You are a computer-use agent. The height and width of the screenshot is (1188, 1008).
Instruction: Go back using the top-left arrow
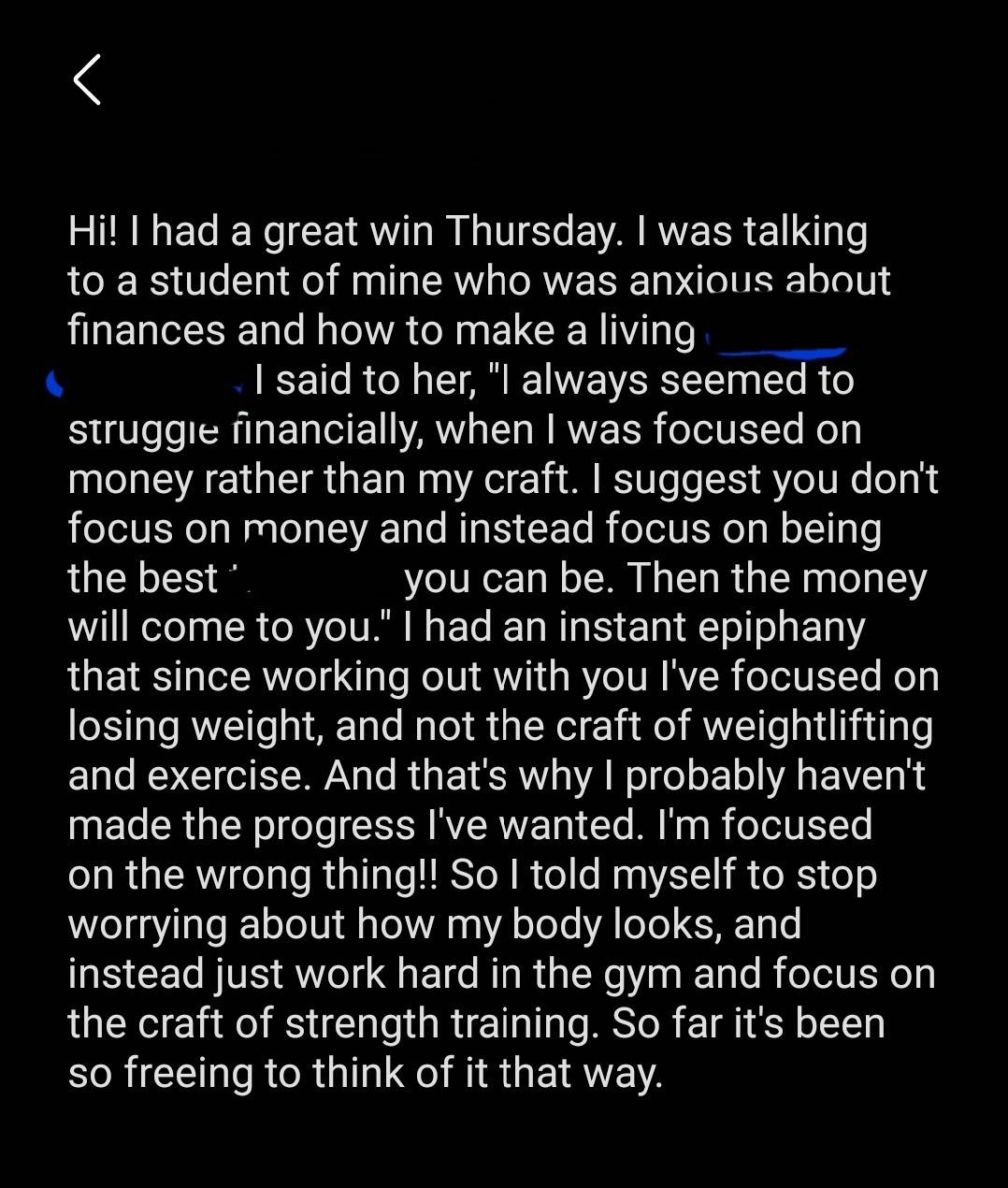(87, 80)
